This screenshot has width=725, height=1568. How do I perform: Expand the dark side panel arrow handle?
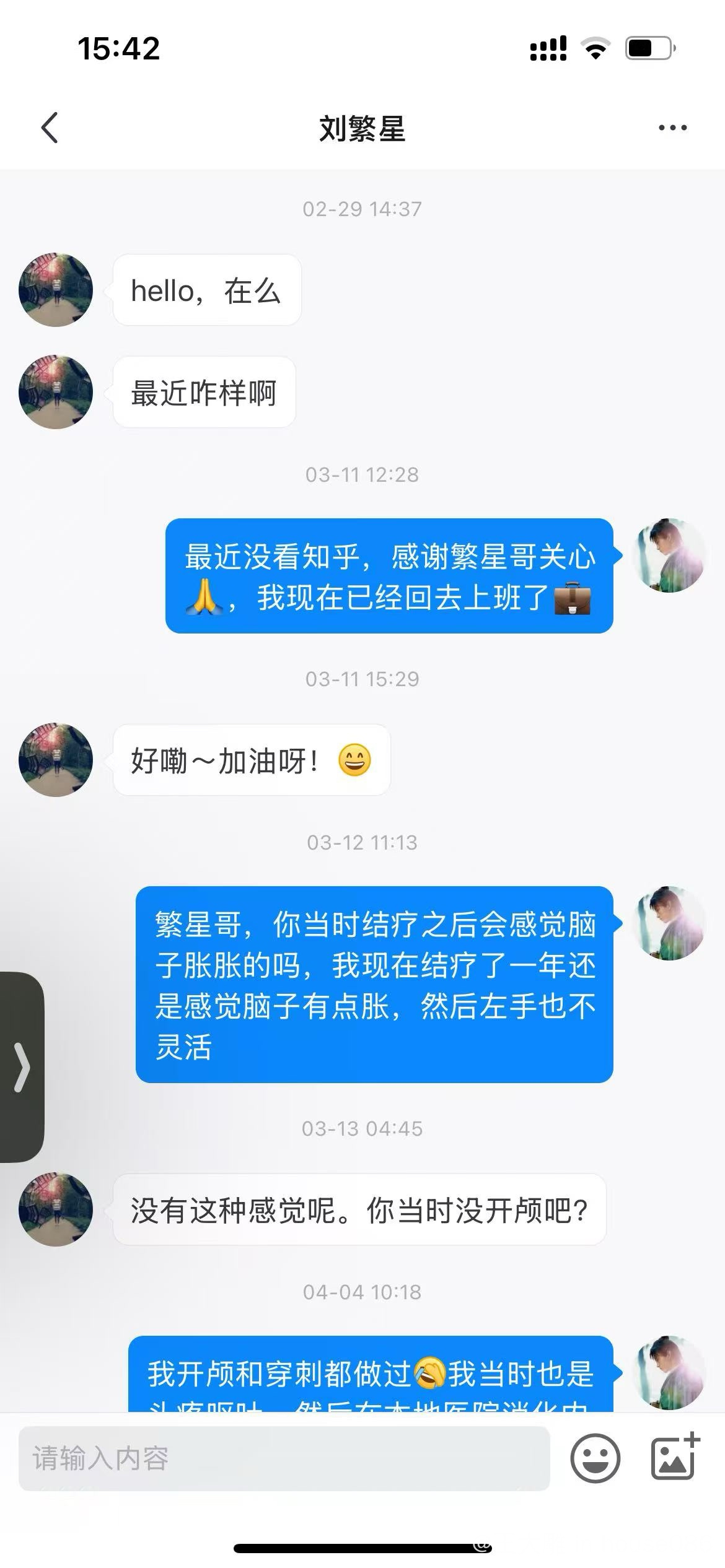(x=22, y=1067)
